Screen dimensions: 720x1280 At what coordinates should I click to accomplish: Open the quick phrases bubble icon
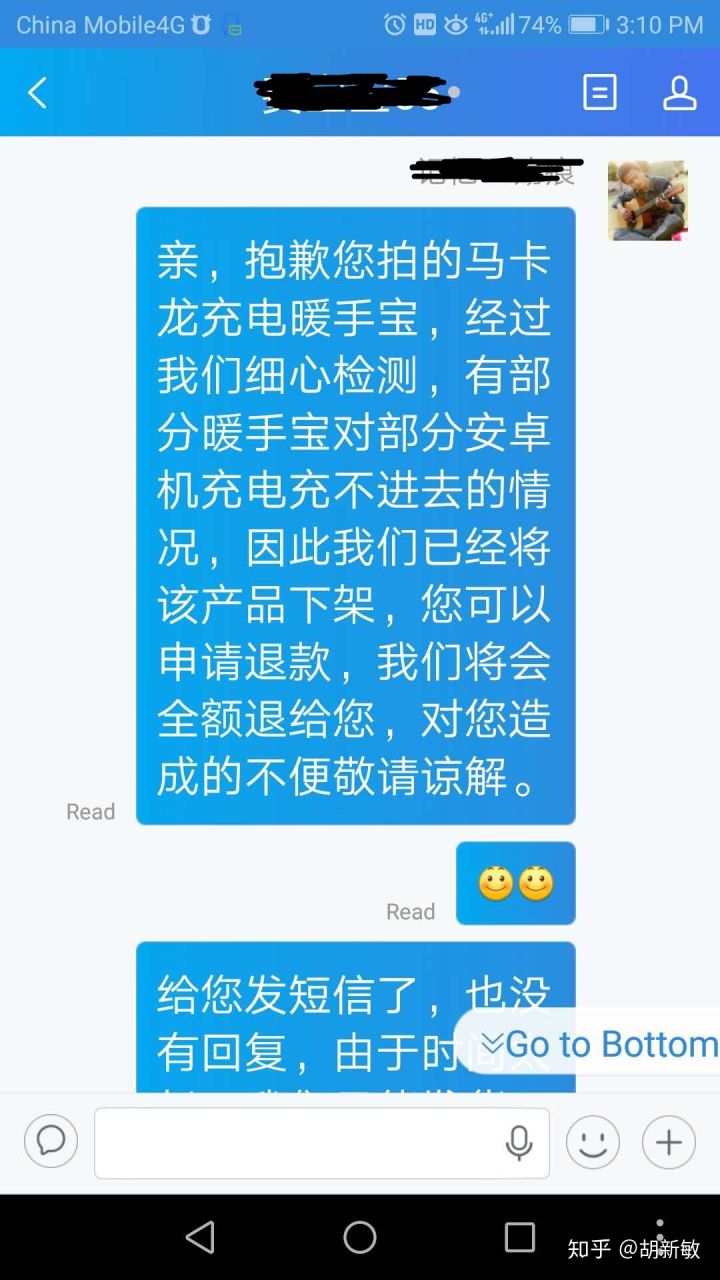[x=51, y=1141]
